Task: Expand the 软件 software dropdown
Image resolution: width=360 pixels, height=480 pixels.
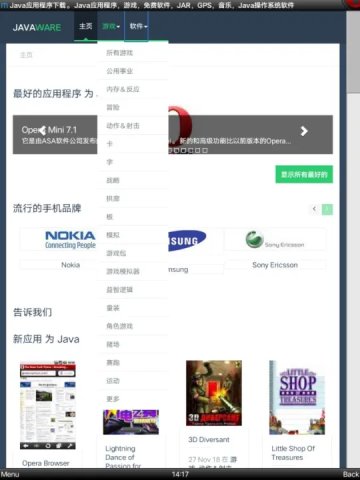Action: point(138,26)
